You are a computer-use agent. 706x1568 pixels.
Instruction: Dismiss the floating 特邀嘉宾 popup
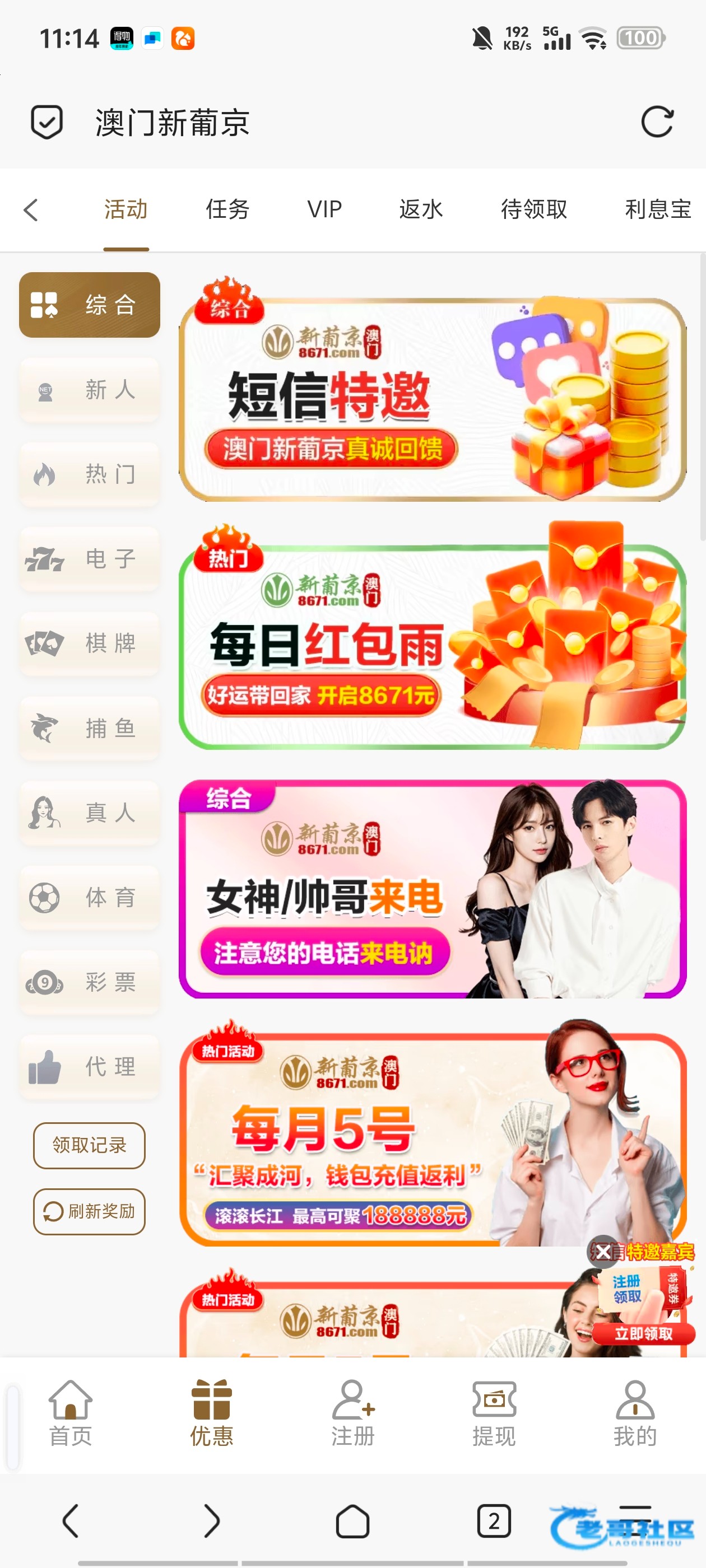602,1252
